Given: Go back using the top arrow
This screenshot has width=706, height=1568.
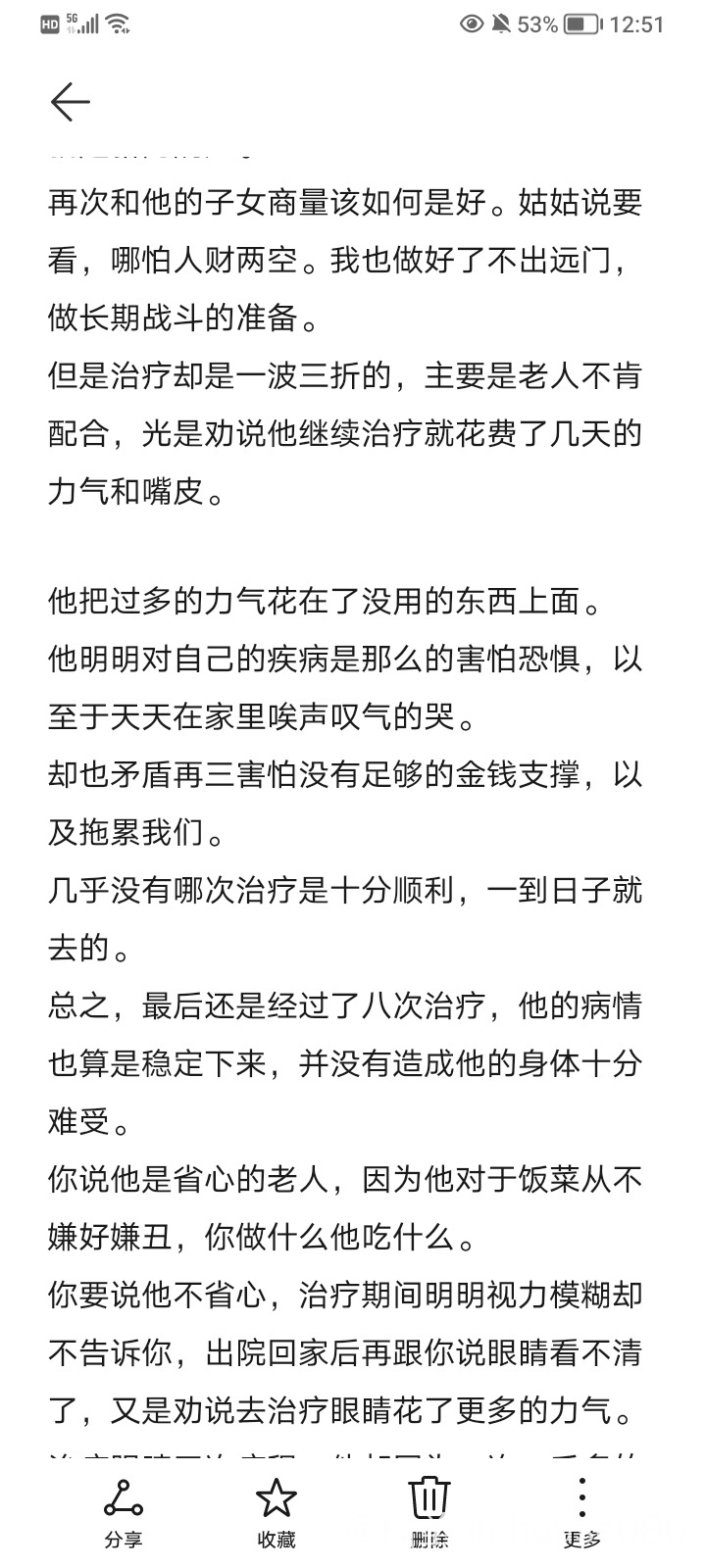Looking at the screenshot, I should 70,102.
